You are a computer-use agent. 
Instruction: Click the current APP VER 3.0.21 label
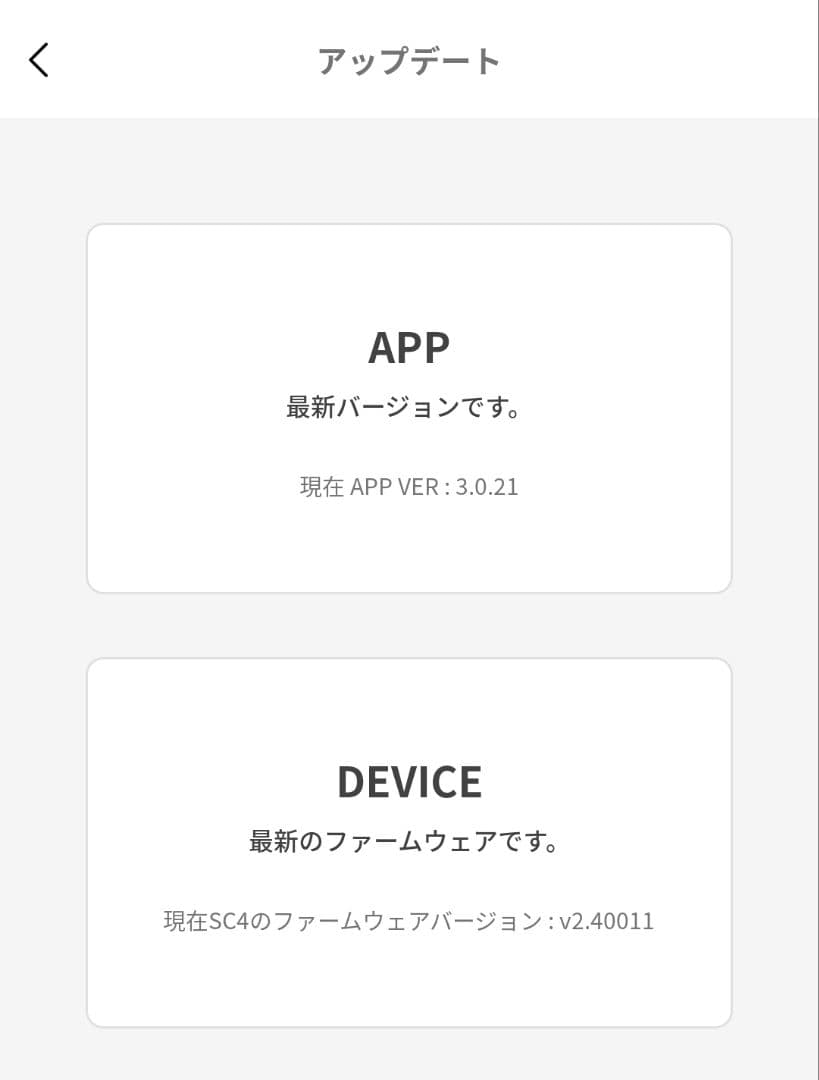coord(408,487)
